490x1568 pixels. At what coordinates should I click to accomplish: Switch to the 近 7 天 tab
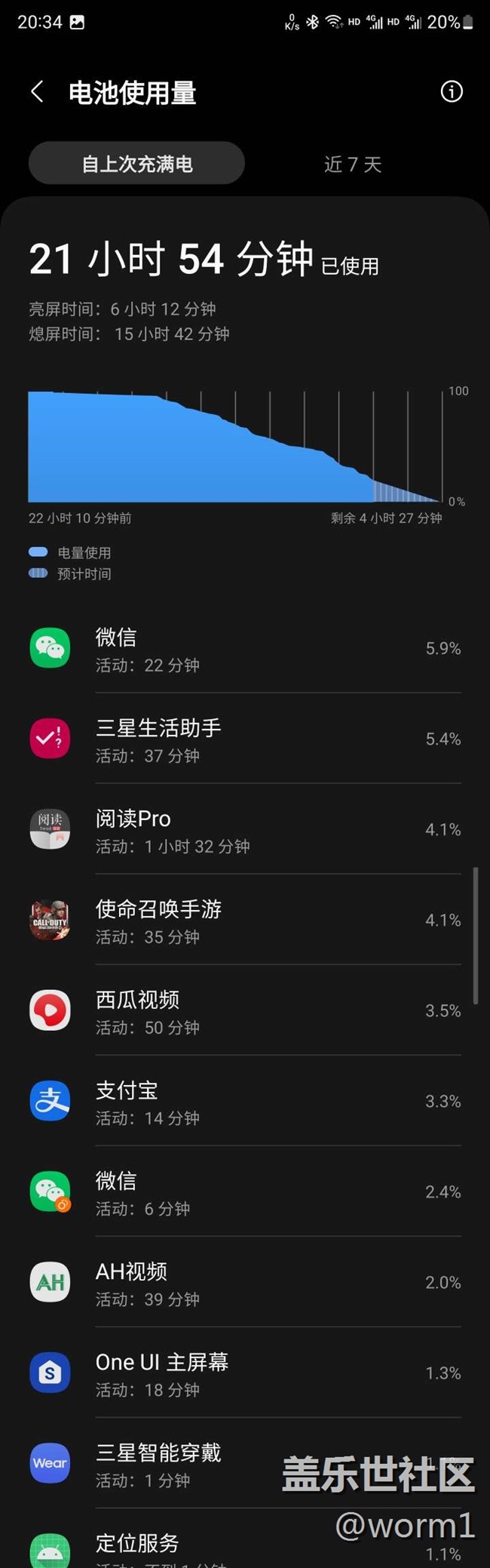353,164
